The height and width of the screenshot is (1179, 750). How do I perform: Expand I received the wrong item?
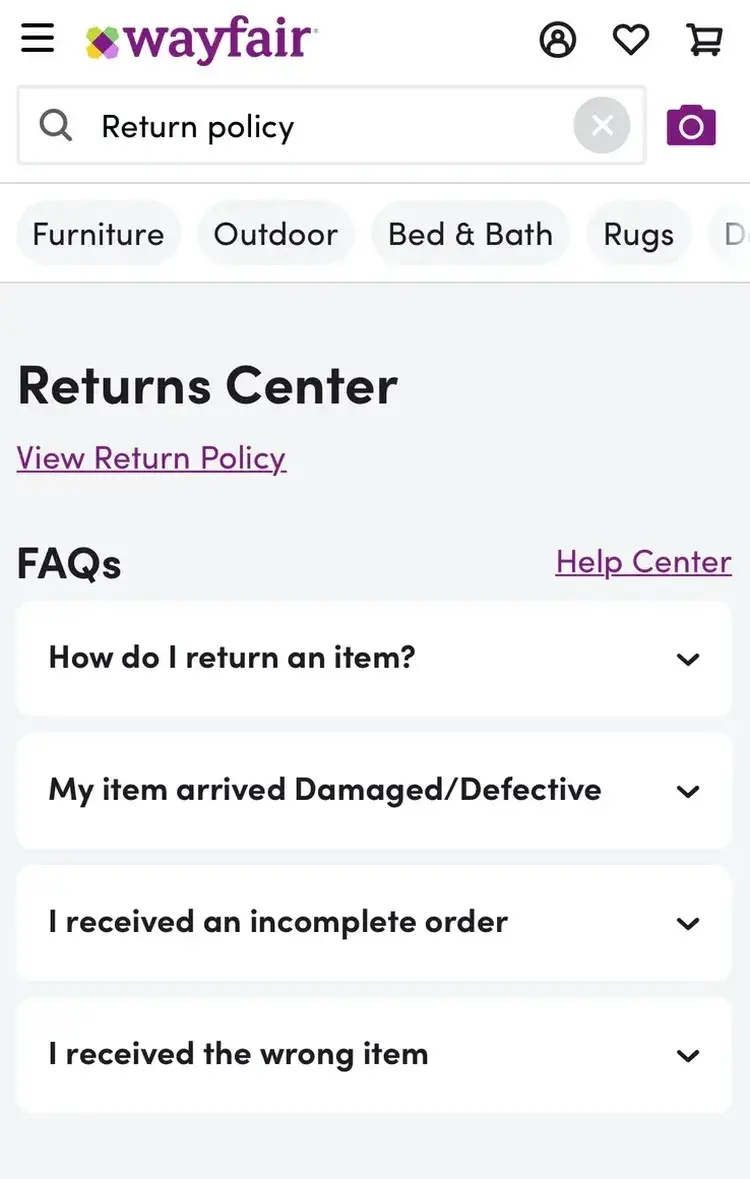[x=374, y=1054]
